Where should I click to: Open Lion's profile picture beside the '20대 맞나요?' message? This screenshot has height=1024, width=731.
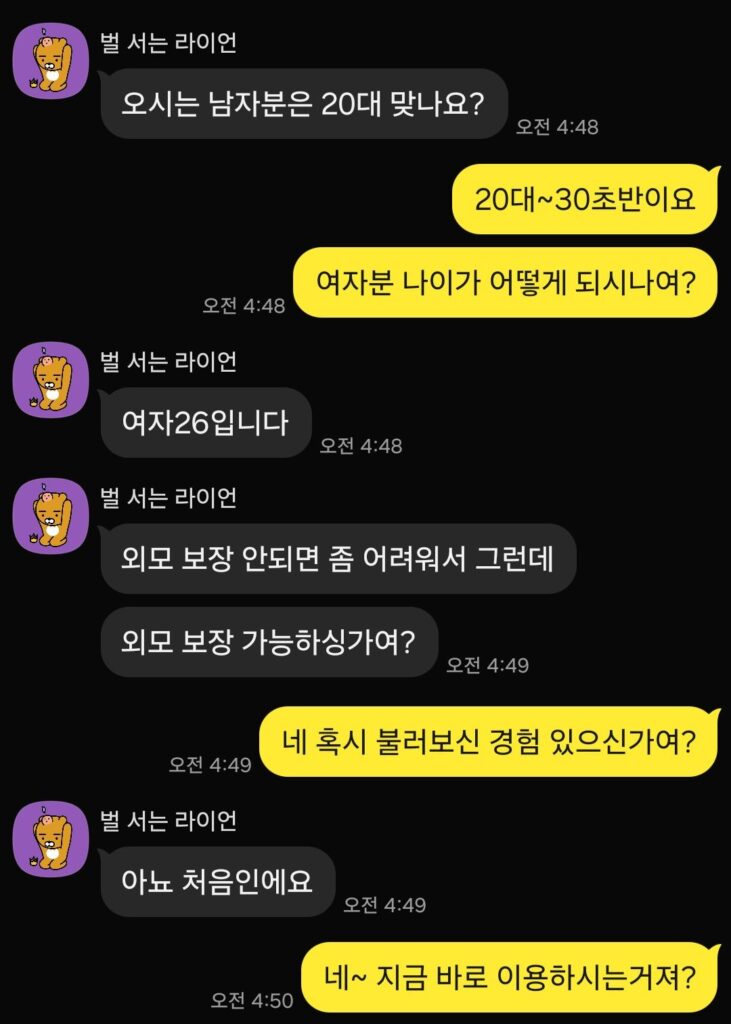[50, 61]
